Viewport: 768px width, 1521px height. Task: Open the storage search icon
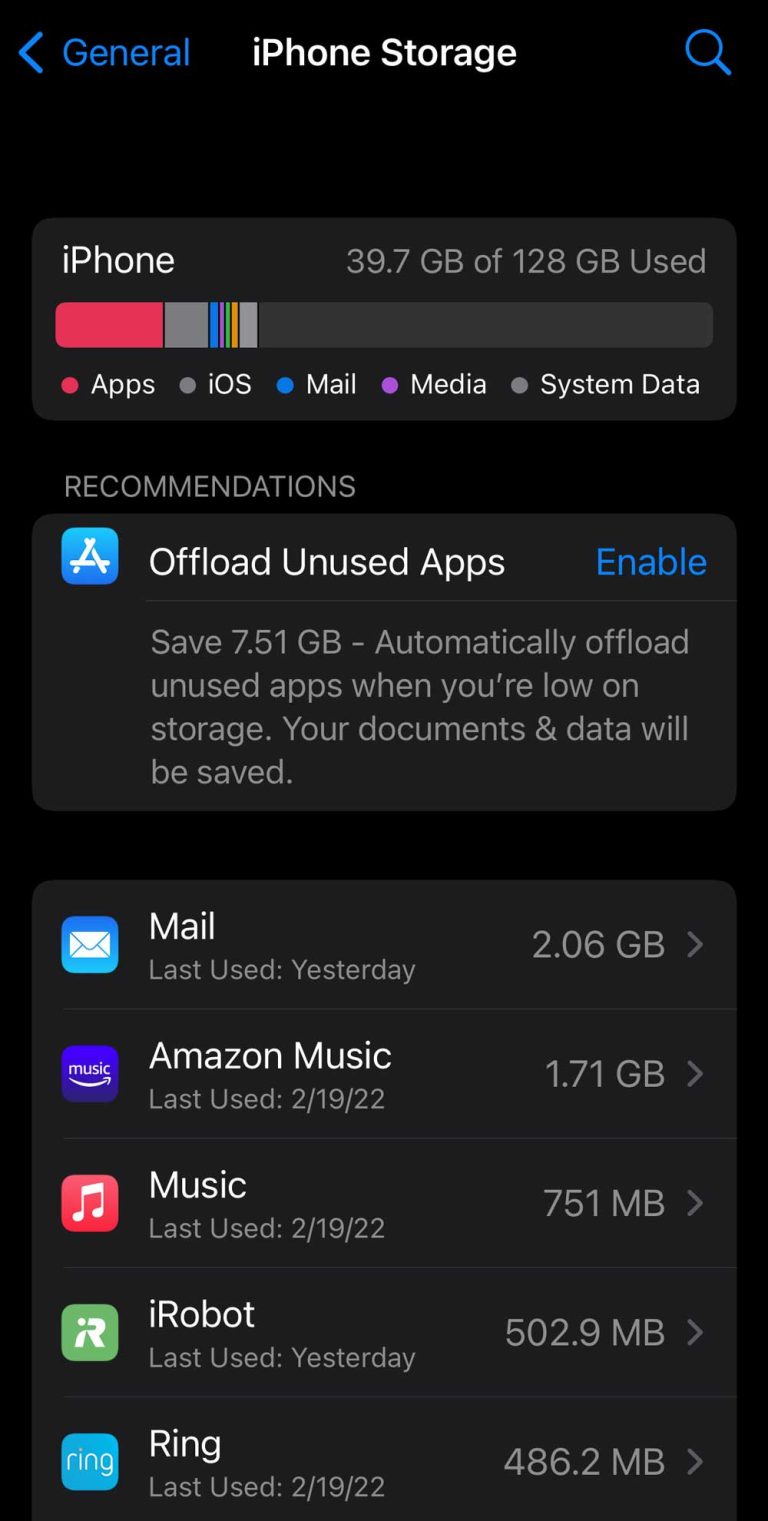point(707,52)
